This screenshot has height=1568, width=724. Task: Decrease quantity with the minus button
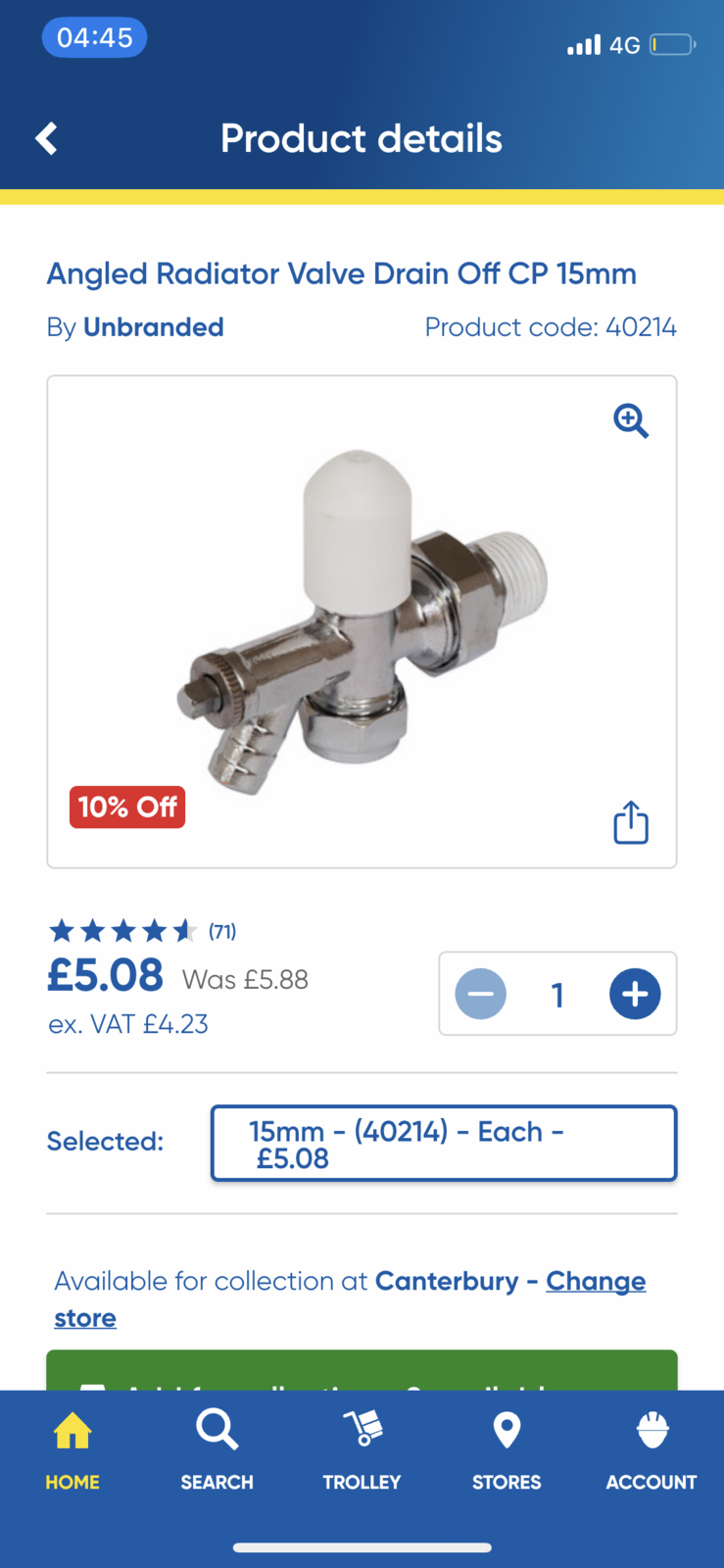(480, 994)
